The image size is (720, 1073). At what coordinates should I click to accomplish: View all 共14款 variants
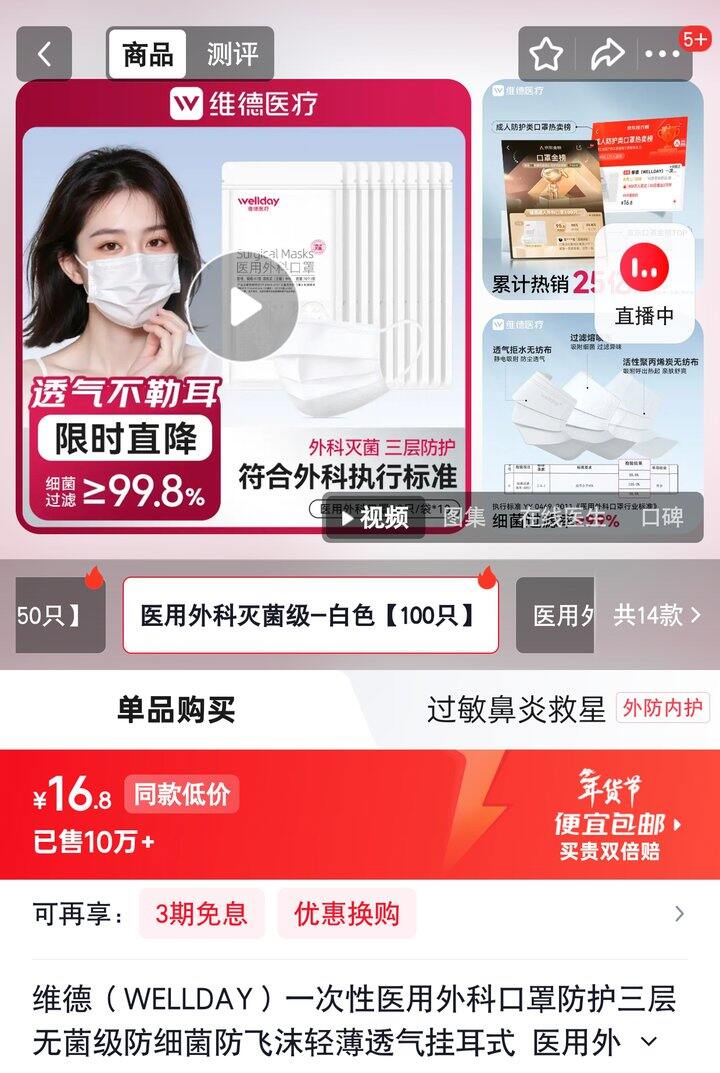[657, 615]
